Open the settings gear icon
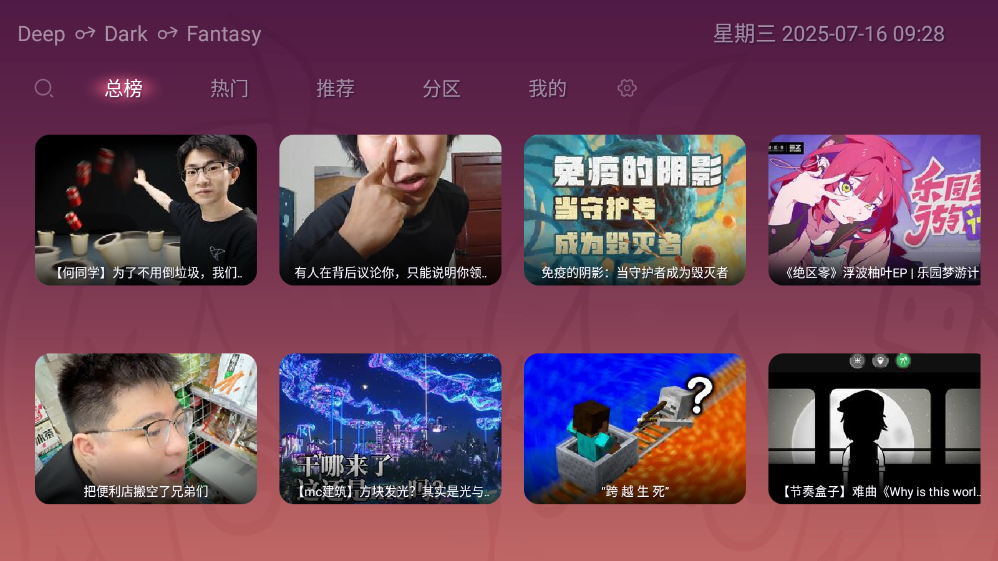 pyautogui.click(x=627, y=88)
